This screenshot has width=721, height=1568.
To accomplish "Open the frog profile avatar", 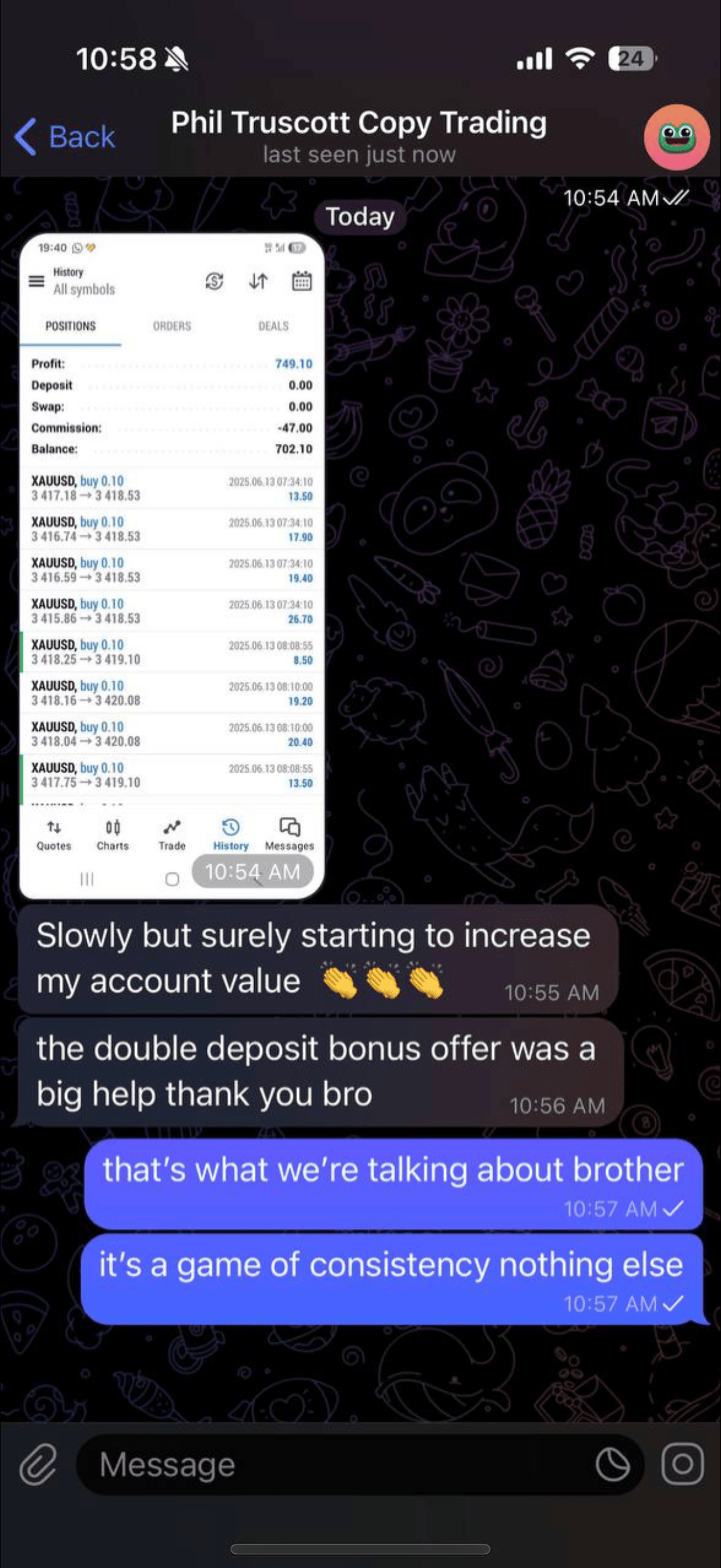I will point(677,138).
